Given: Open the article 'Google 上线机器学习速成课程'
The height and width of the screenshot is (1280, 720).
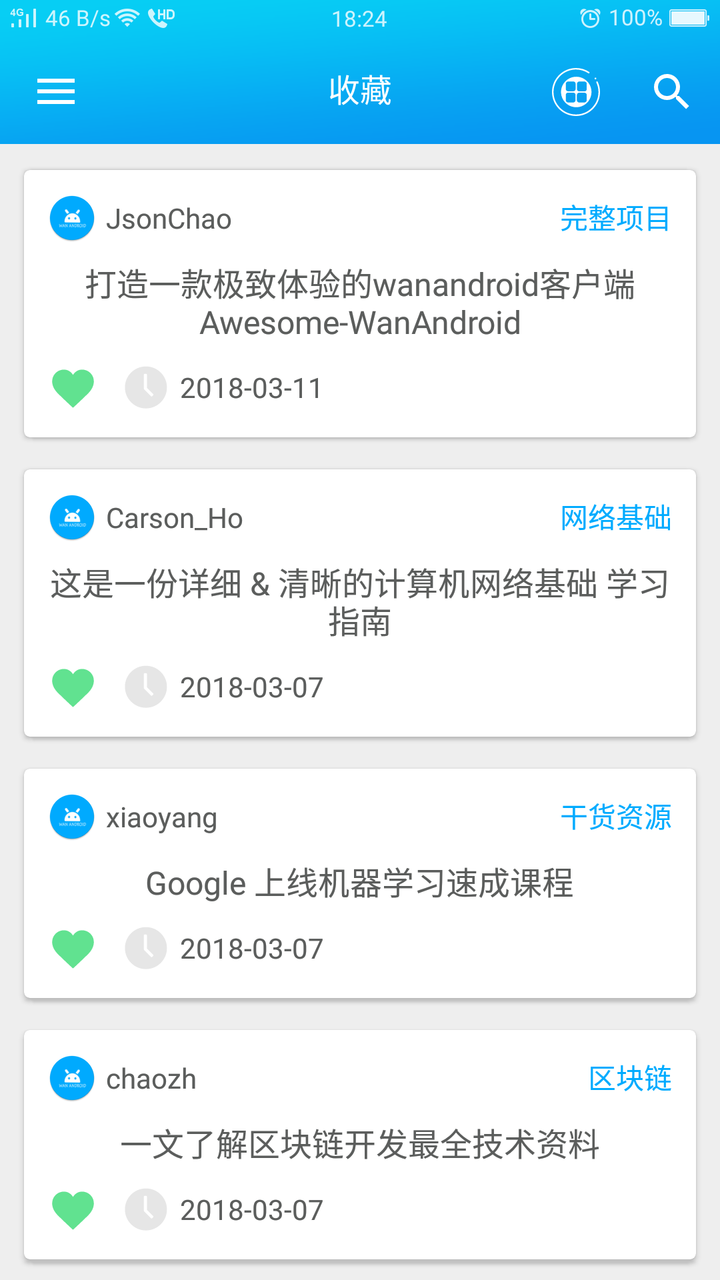Looking at the screenshot, I should click(x=360, y=883).
